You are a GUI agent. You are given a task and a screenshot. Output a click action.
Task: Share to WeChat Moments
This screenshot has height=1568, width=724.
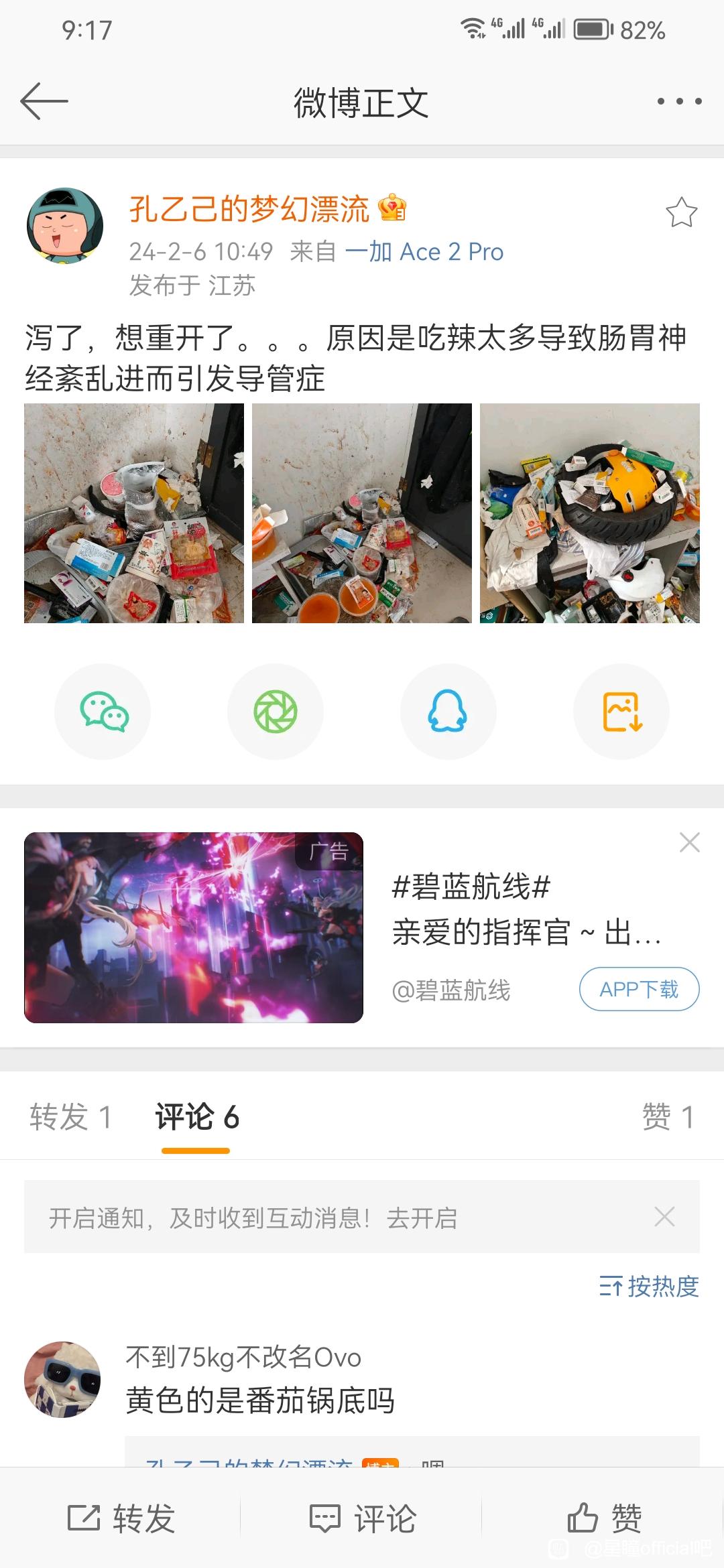pos(276,712)
